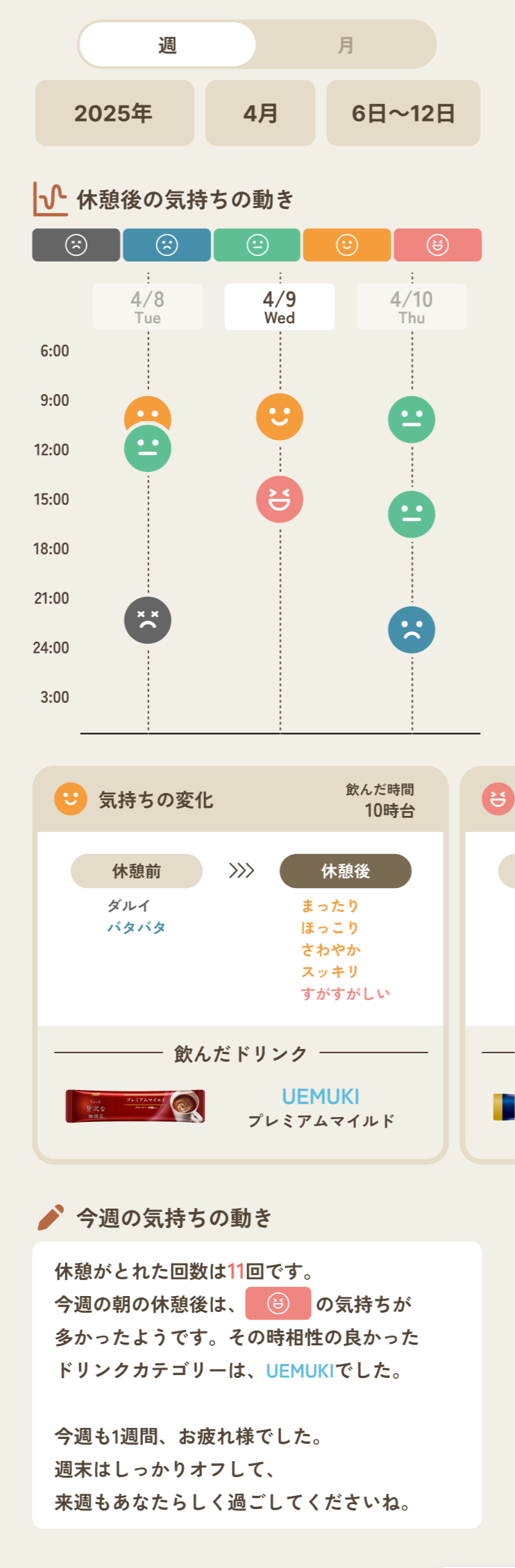Tap the green face near 15:00 on 4/10
515x1568 pixels.
412,514
